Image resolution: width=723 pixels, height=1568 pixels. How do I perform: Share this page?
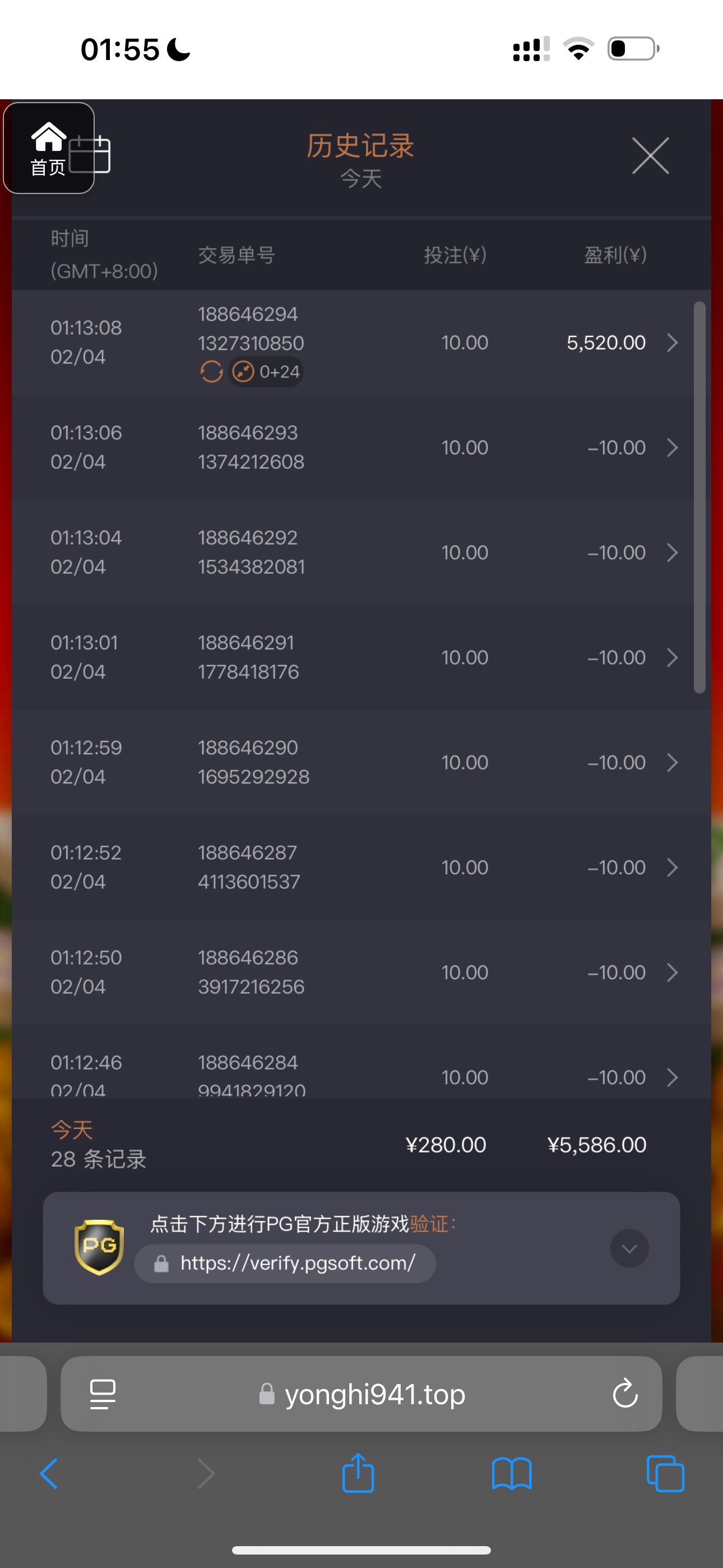click(358, 1473)
